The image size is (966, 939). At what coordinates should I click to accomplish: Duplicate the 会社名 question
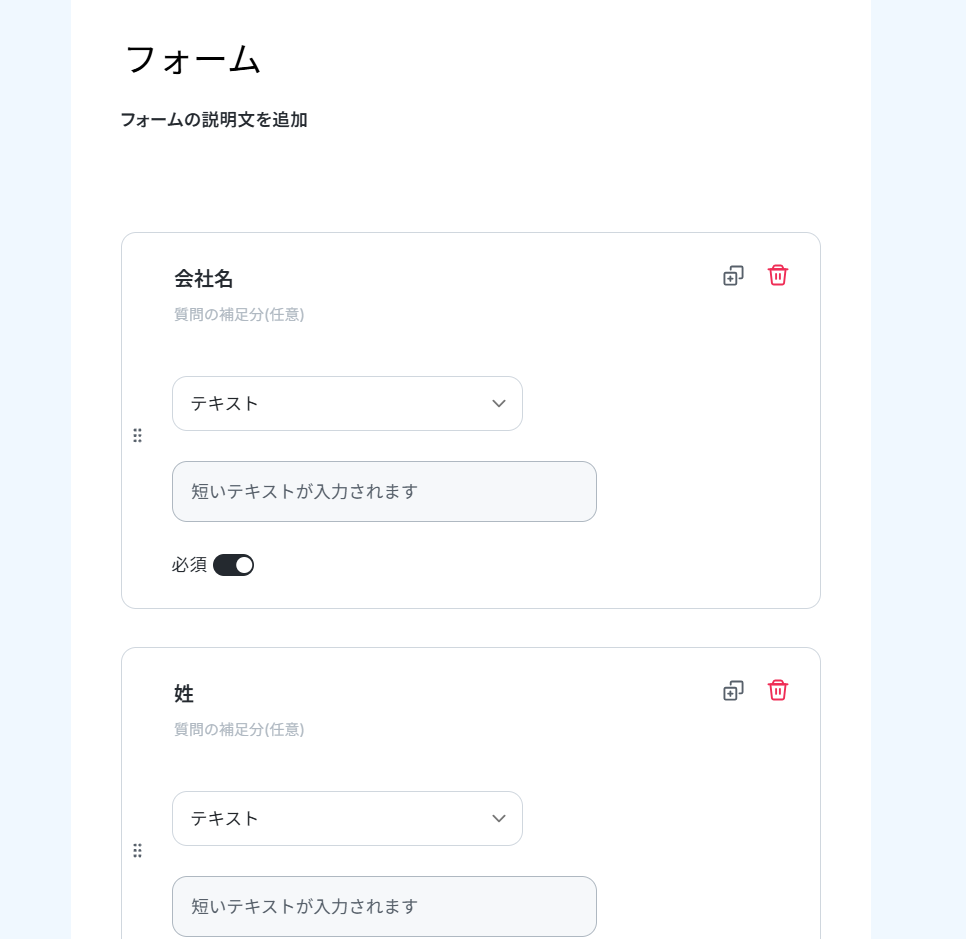(x=733, y=275)
